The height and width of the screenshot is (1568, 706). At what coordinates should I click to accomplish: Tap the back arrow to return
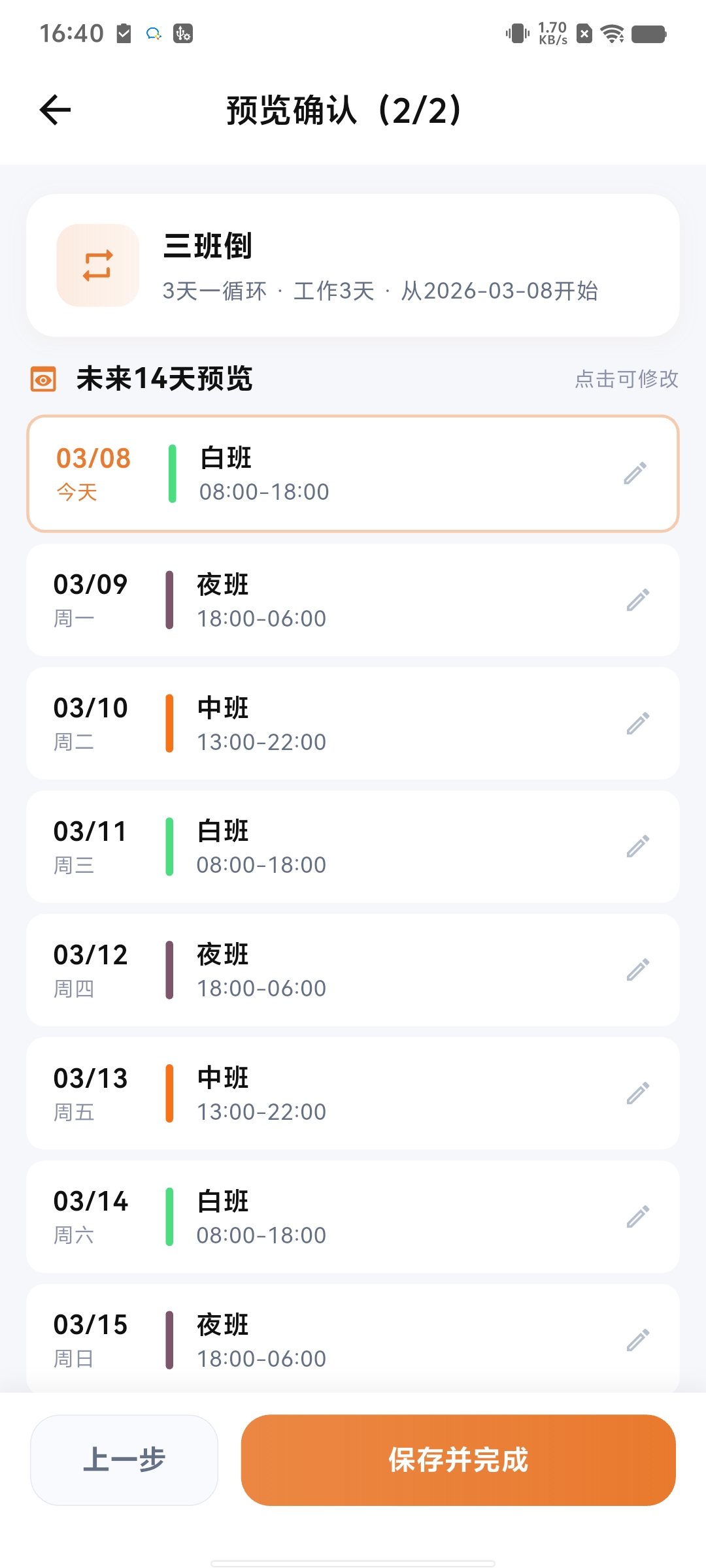55,110
